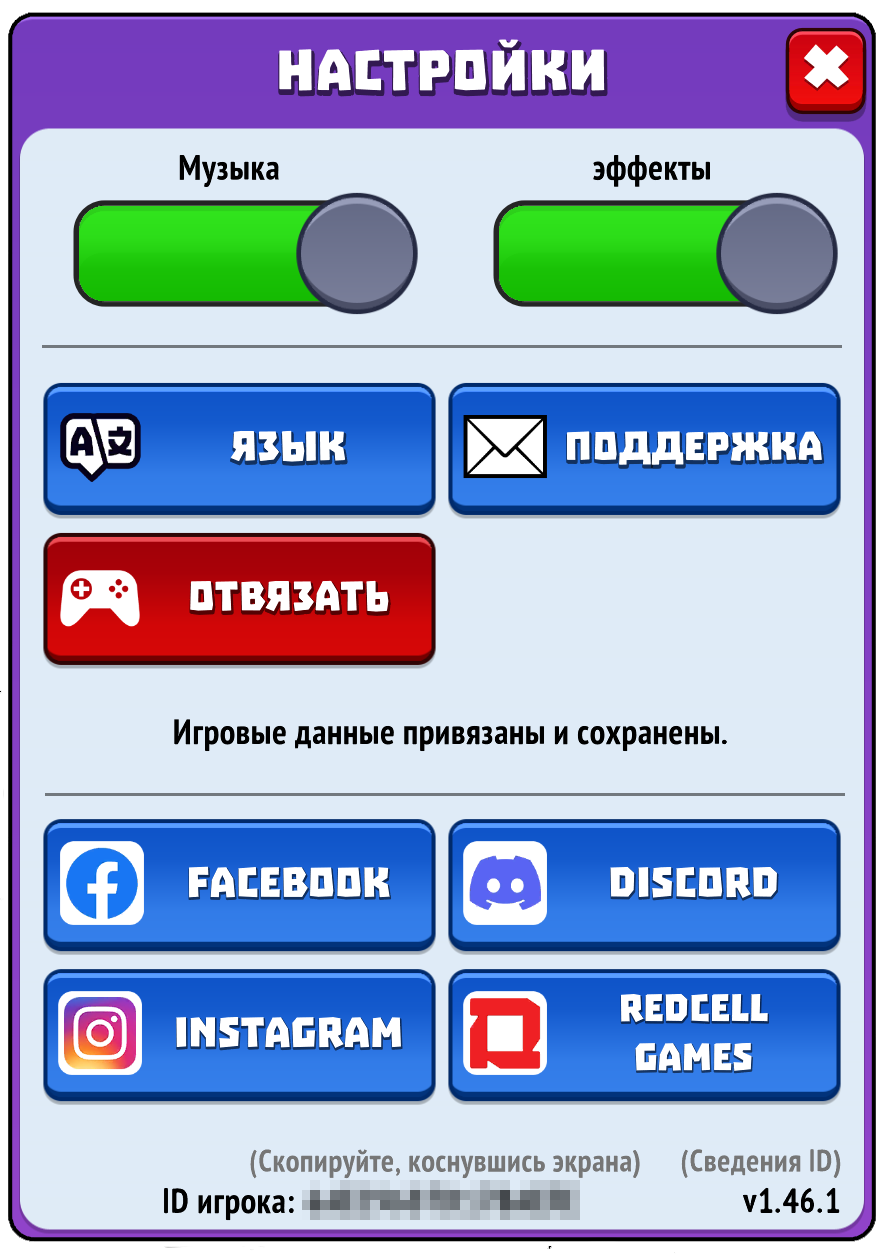This screenshot has width=887, height=1254.
Task: Open Redcell Games link
Action: pos(644,1033)
